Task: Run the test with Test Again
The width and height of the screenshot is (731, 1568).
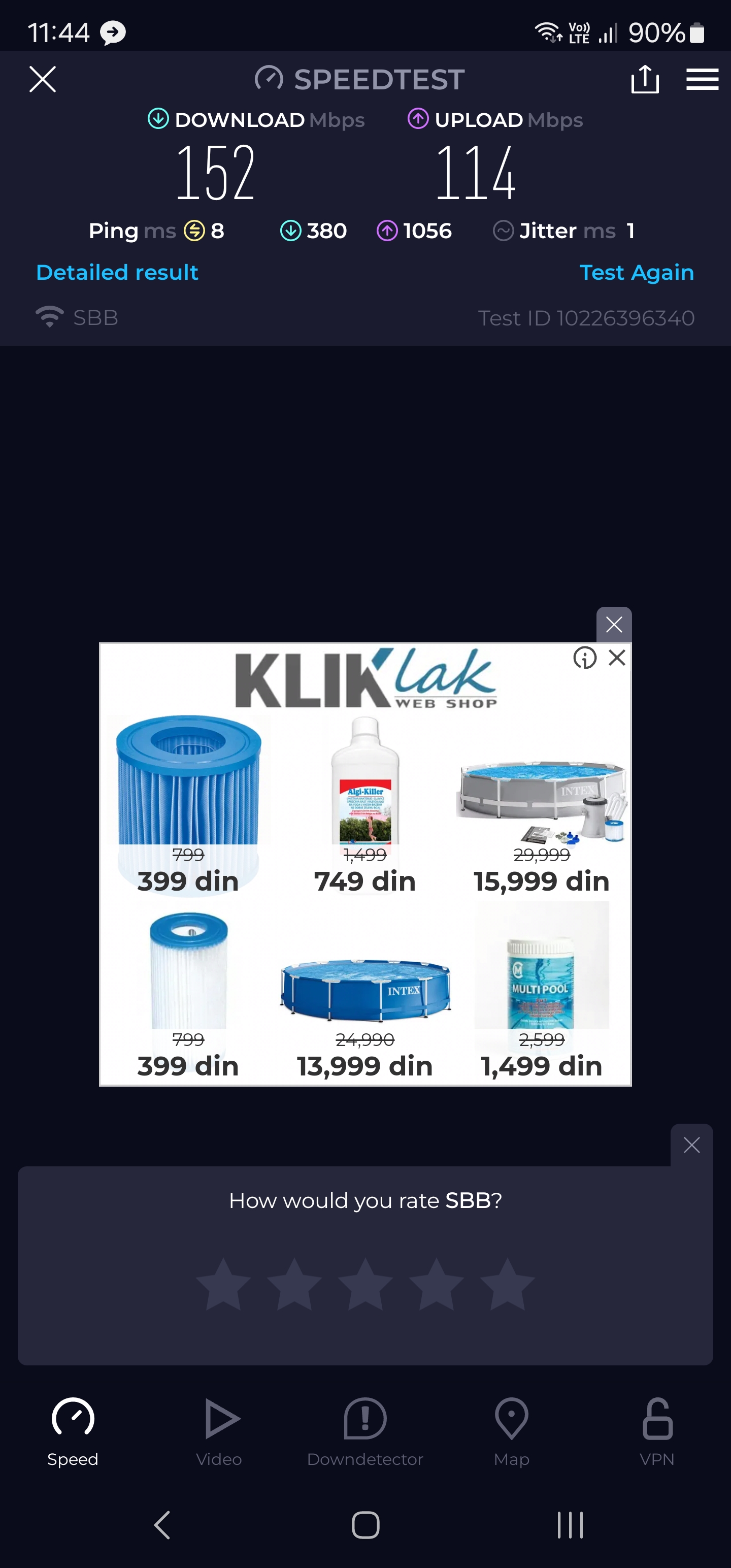Action: [636, 272]
